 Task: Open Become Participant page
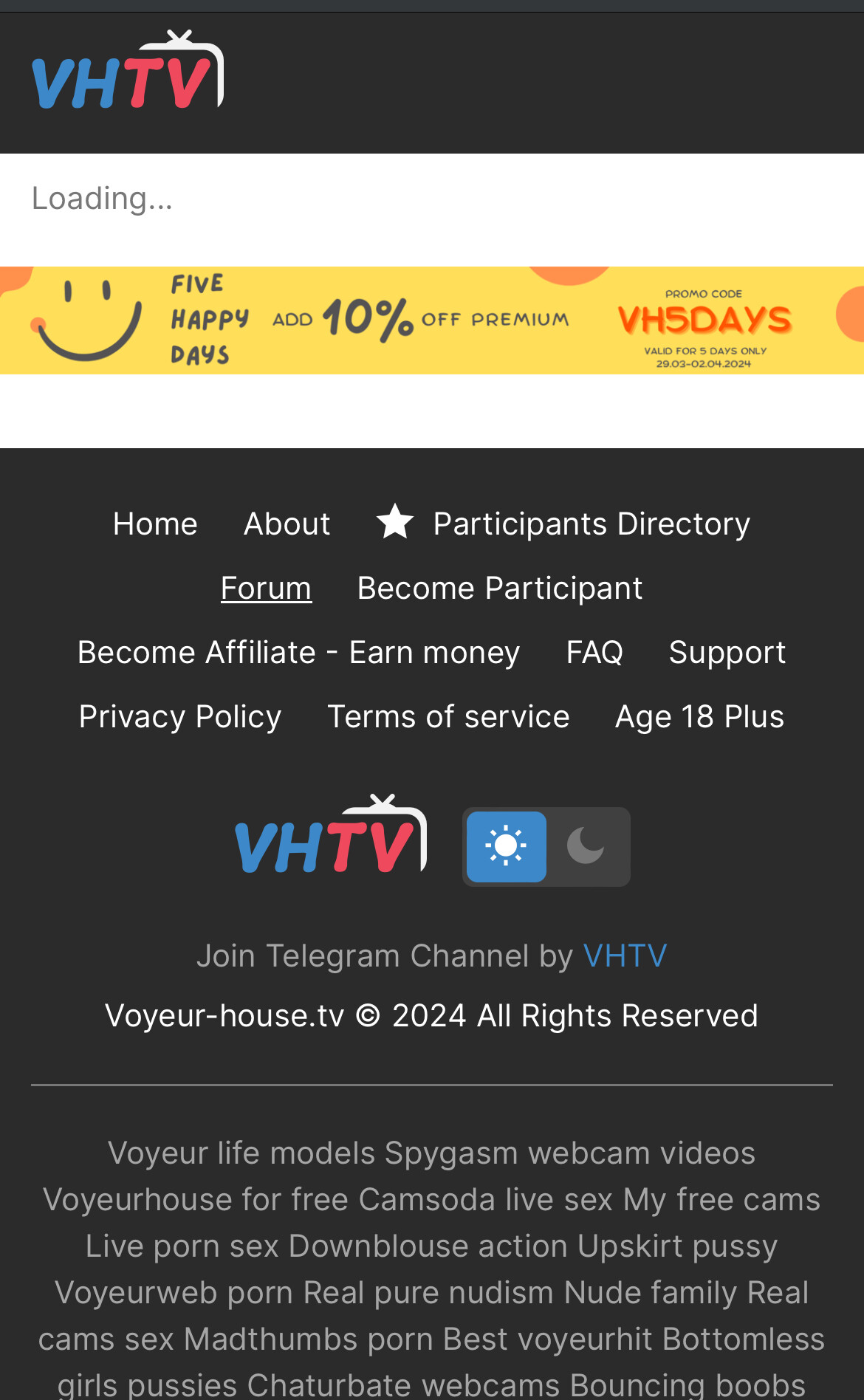click(500, 589)
